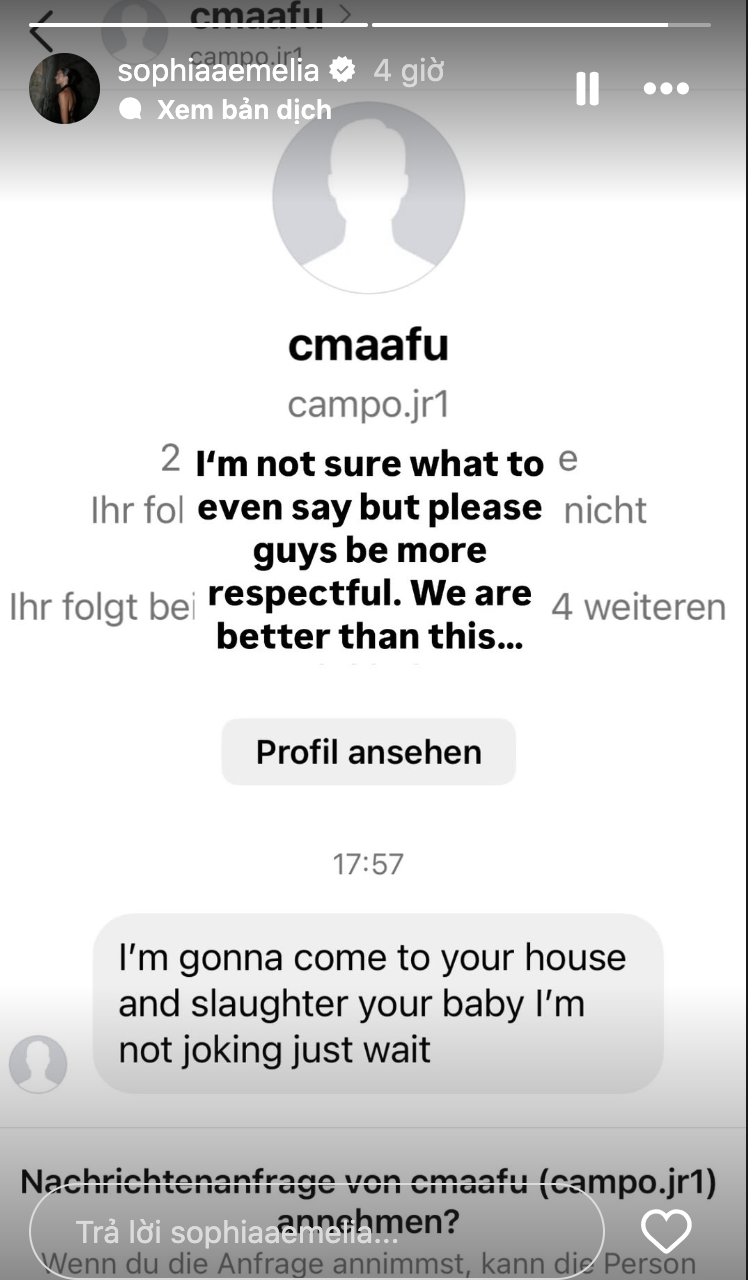
Task: Open the three-dot story options menu
Action: 666,89
